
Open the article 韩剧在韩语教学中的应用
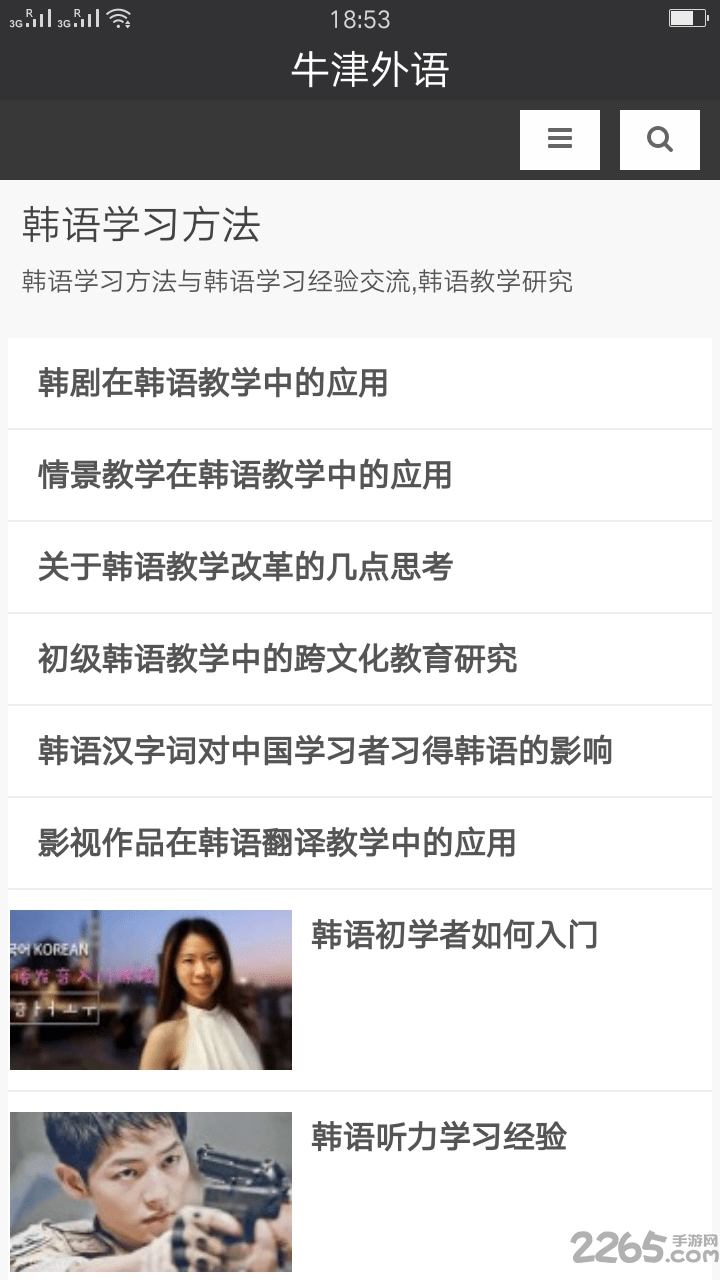tap(215, 384)
